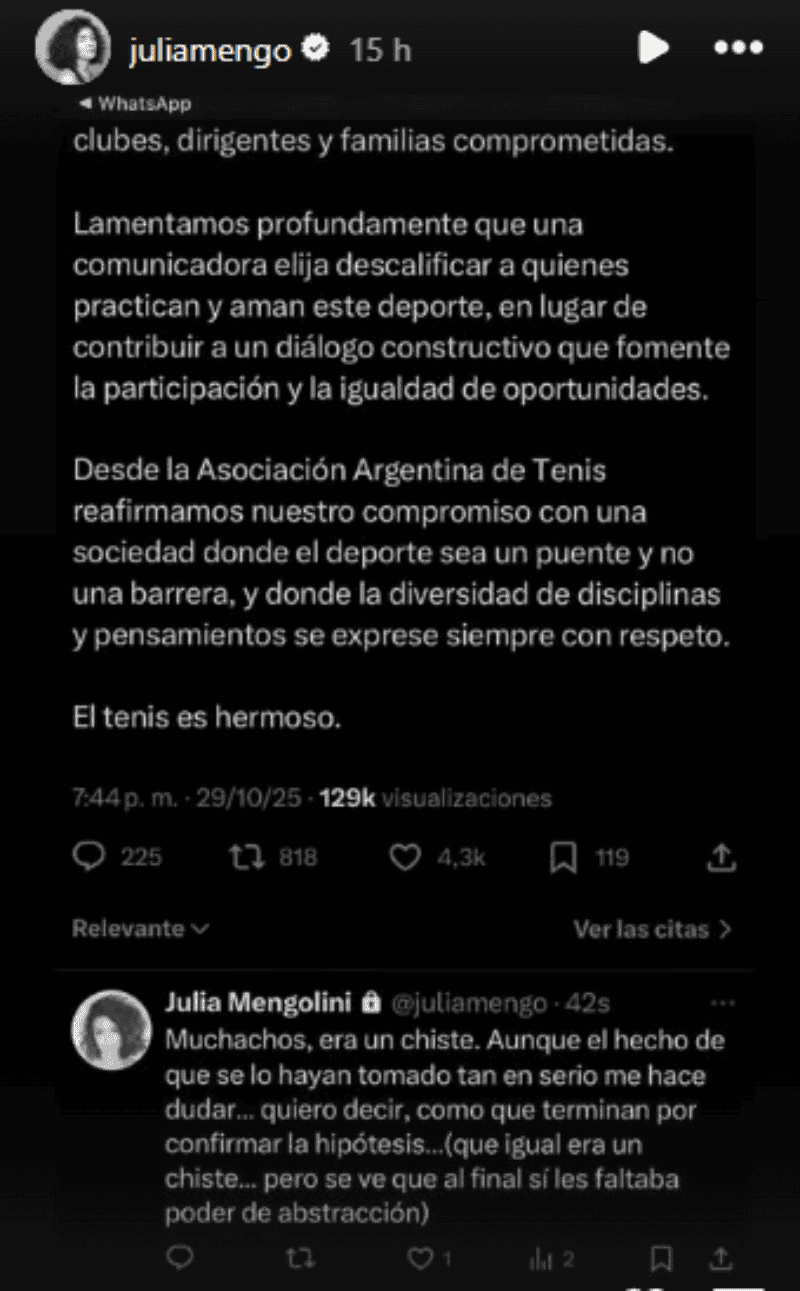Screen dimensions: 800x1291
Task: Open juliamengo's profile picture
Action: [x=72, y=47]
